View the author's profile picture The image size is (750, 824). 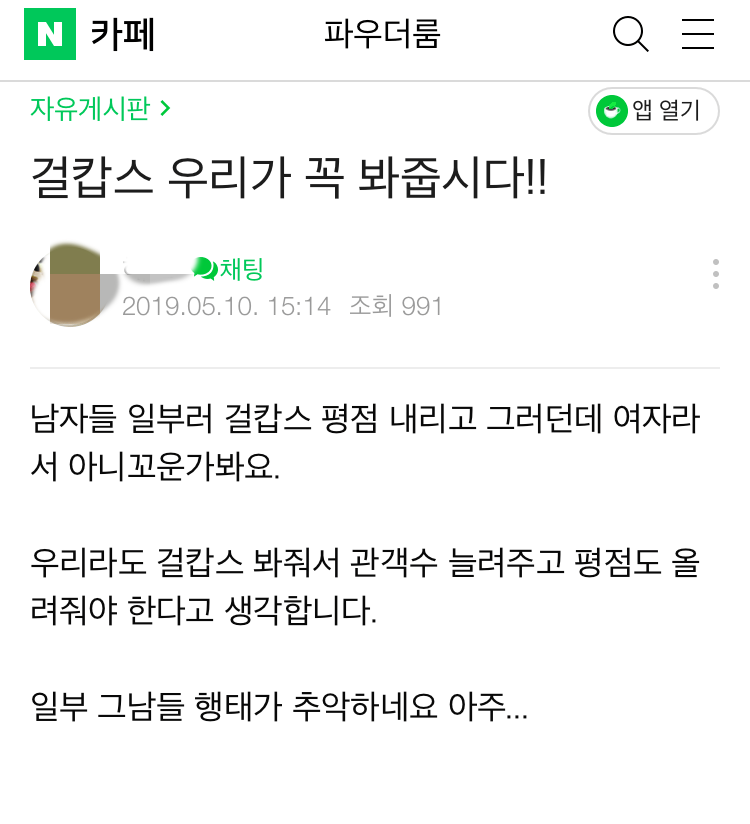coord(69,284)
